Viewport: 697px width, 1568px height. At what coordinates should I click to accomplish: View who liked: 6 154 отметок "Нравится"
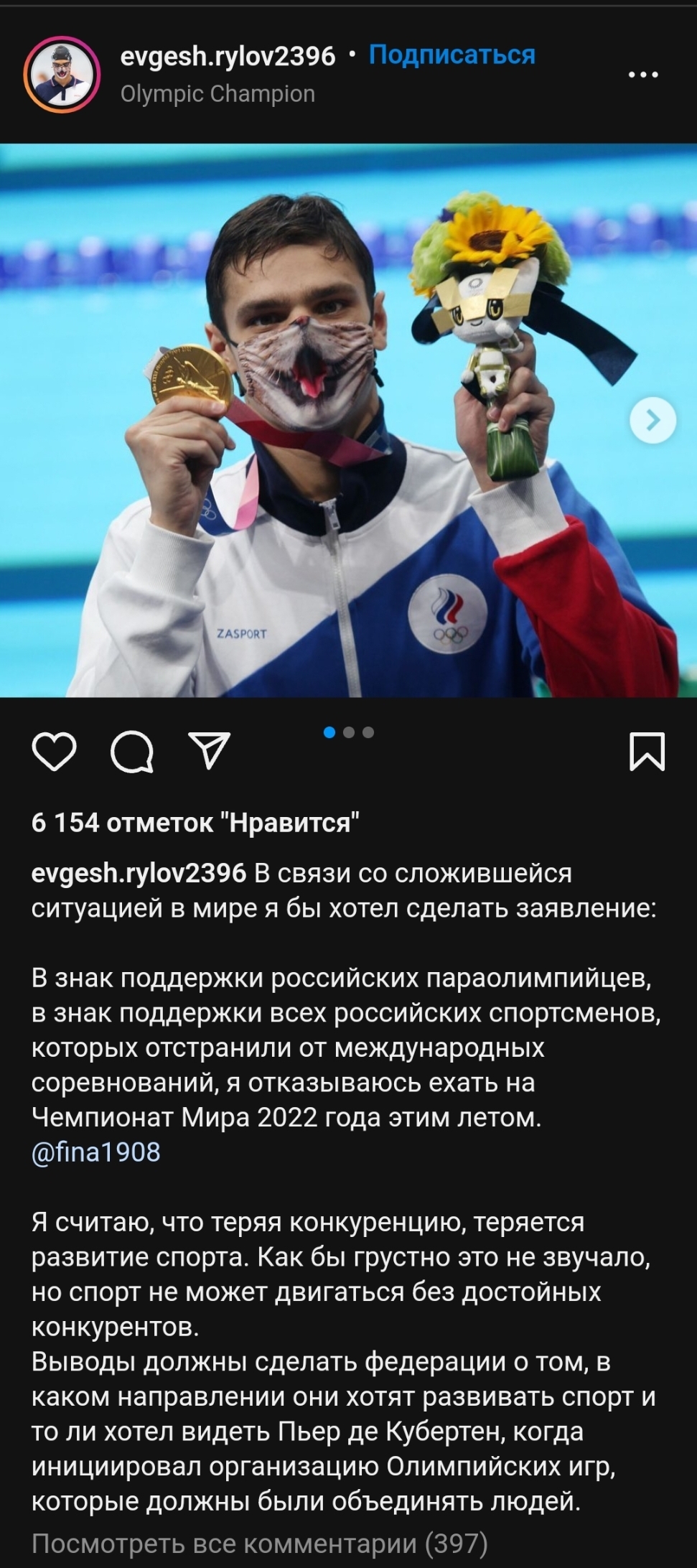[195, 822]
